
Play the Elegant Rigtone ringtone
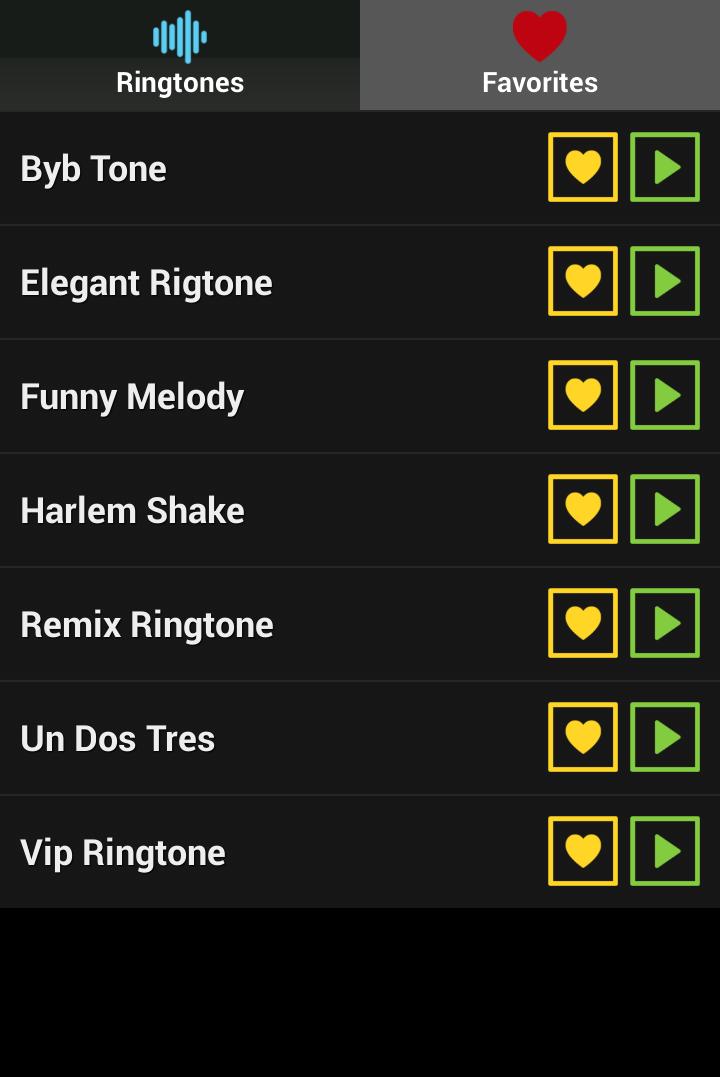[x=664, y=281]
